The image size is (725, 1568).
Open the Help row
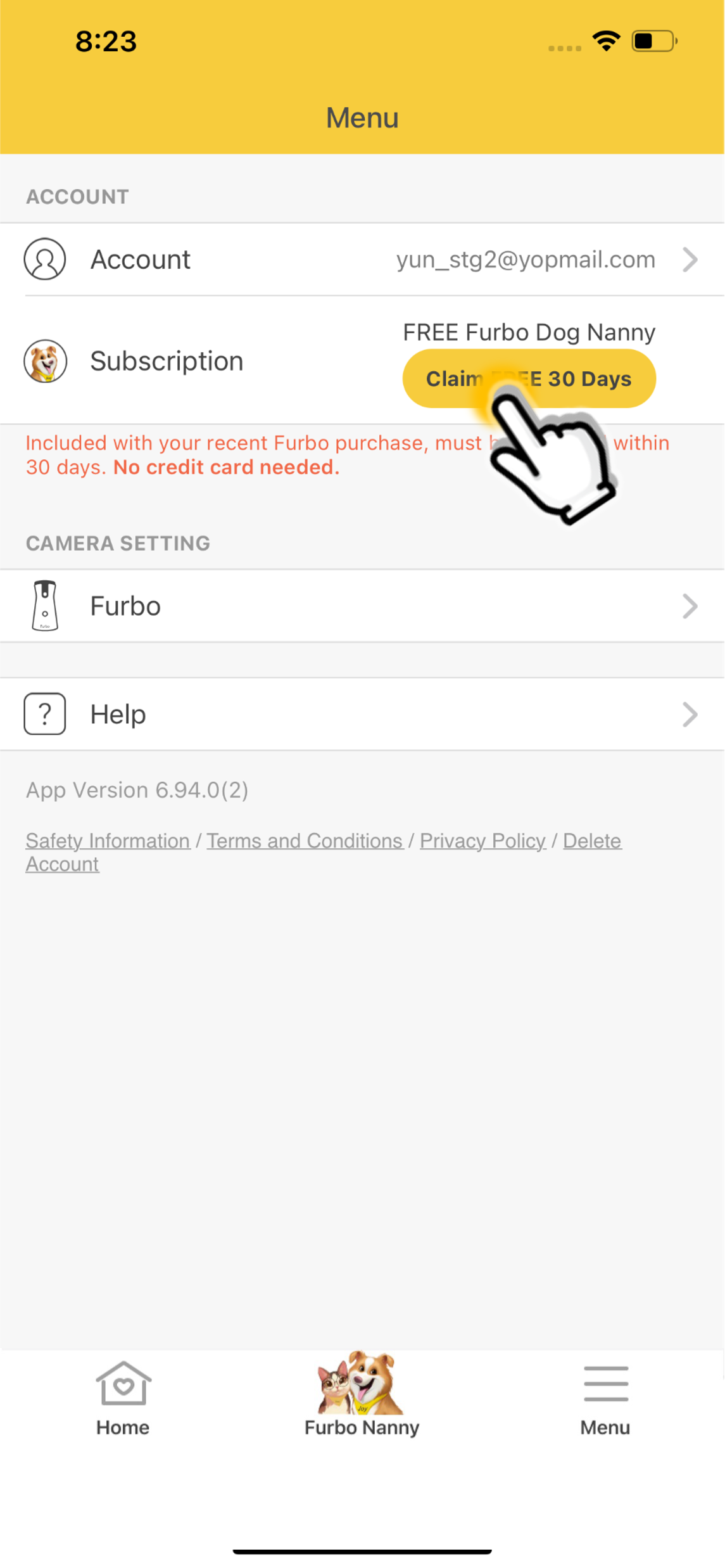[361, 714]
